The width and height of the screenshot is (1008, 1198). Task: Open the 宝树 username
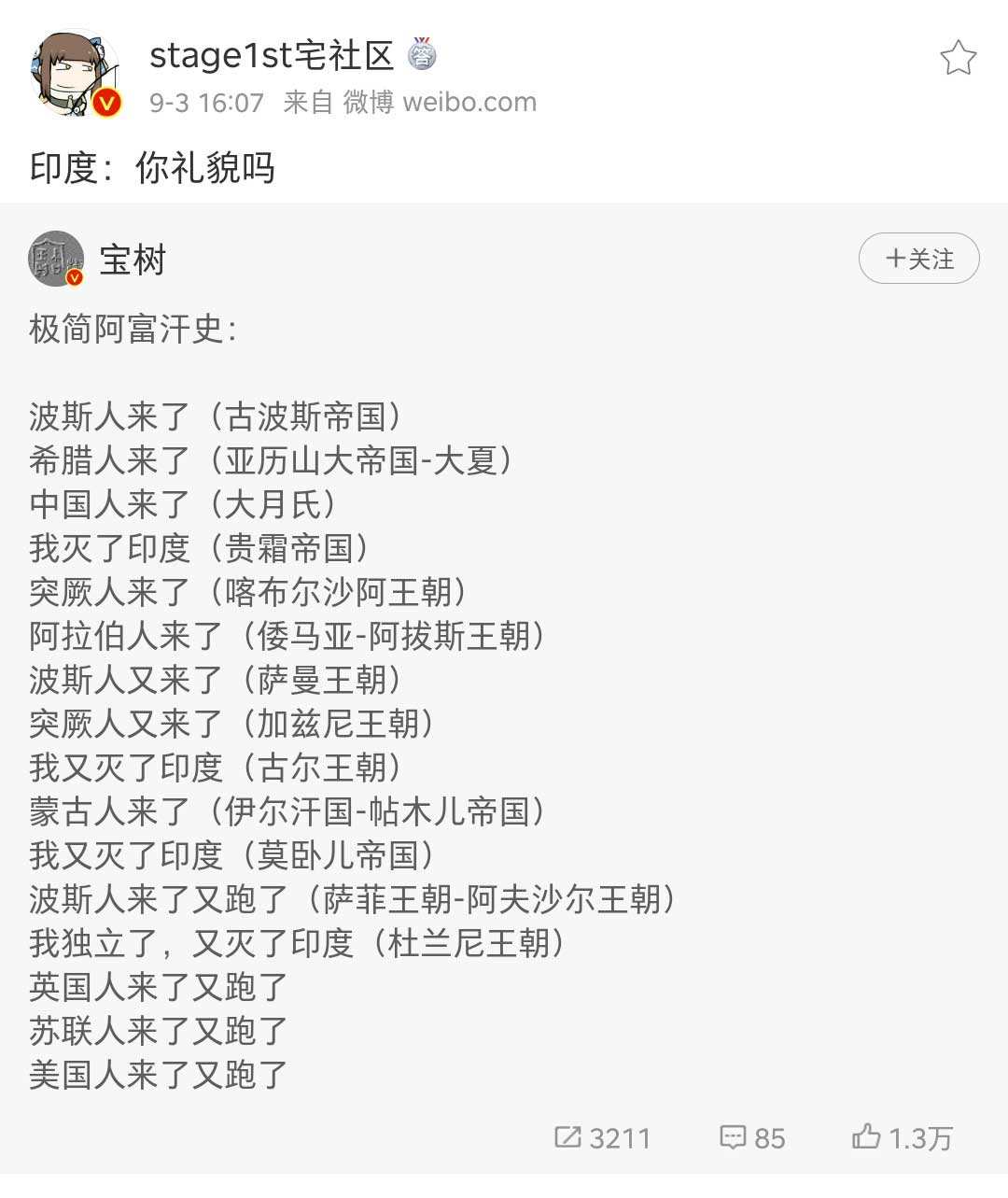tap(133, 260)
